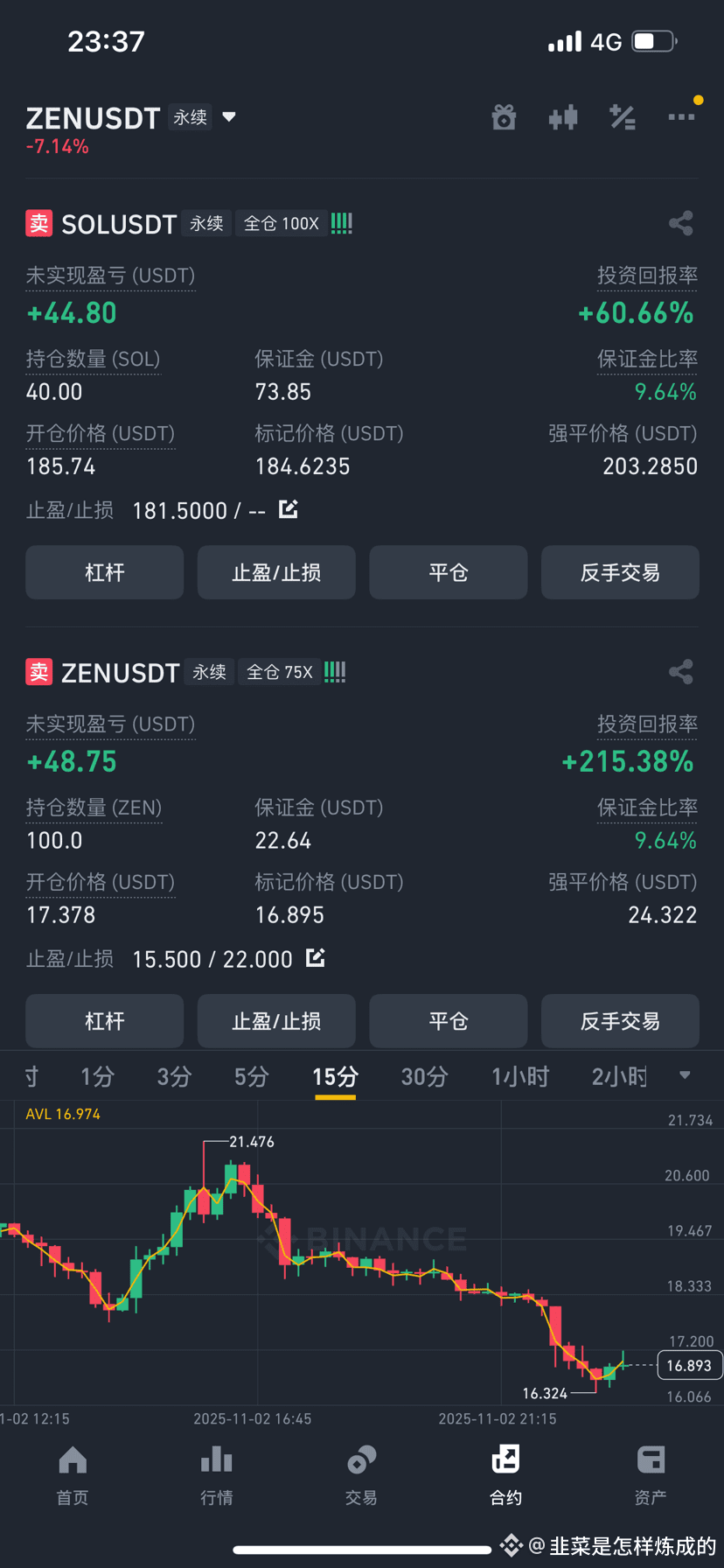Viewport: 724px width, 1568px height.
Task: Edit SOLUSDT 止盈/止损 using the pencil icon
Action: point(288,509)
